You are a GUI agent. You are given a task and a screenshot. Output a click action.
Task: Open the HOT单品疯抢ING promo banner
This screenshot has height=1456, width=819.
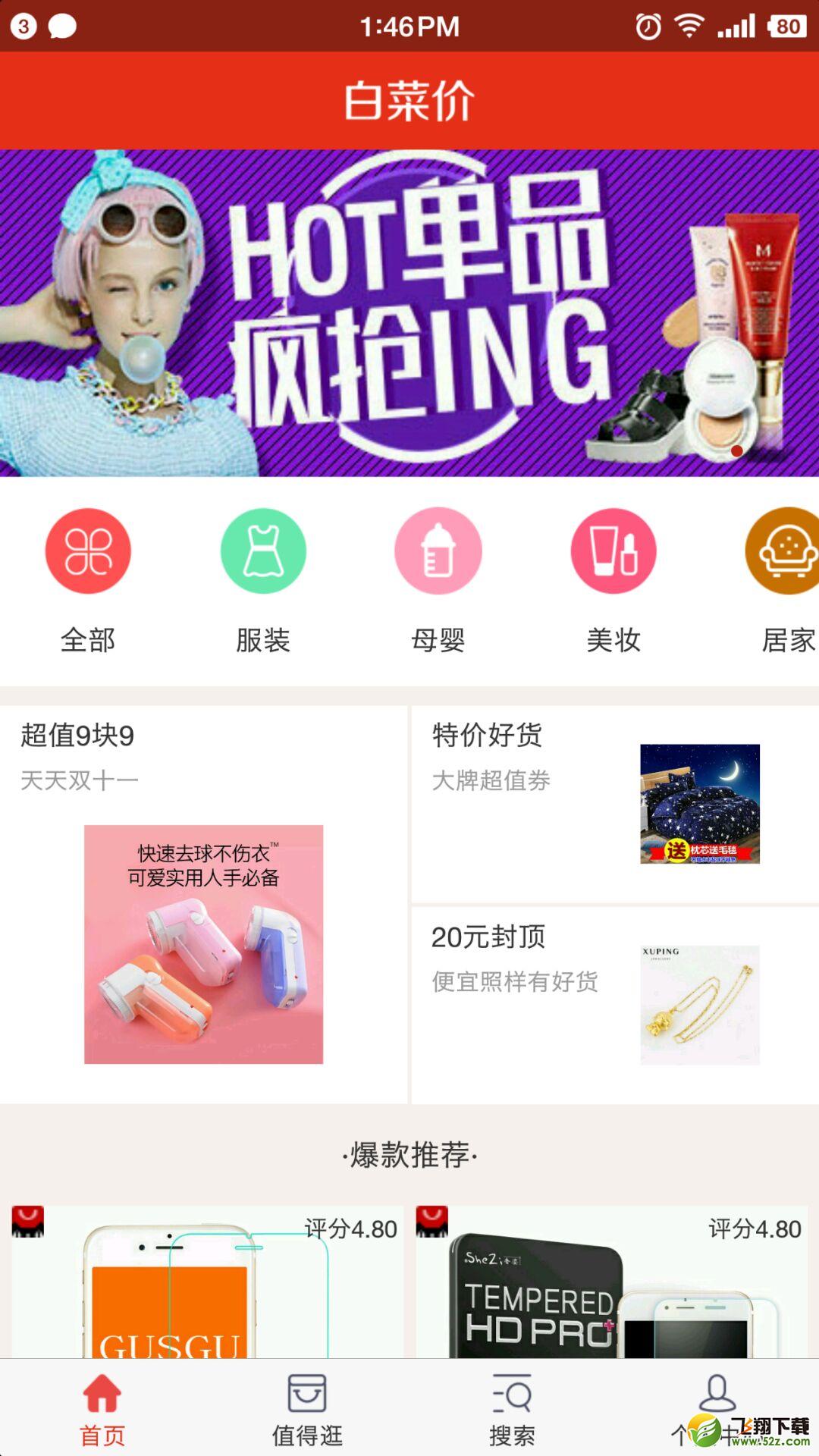point(409,313)
